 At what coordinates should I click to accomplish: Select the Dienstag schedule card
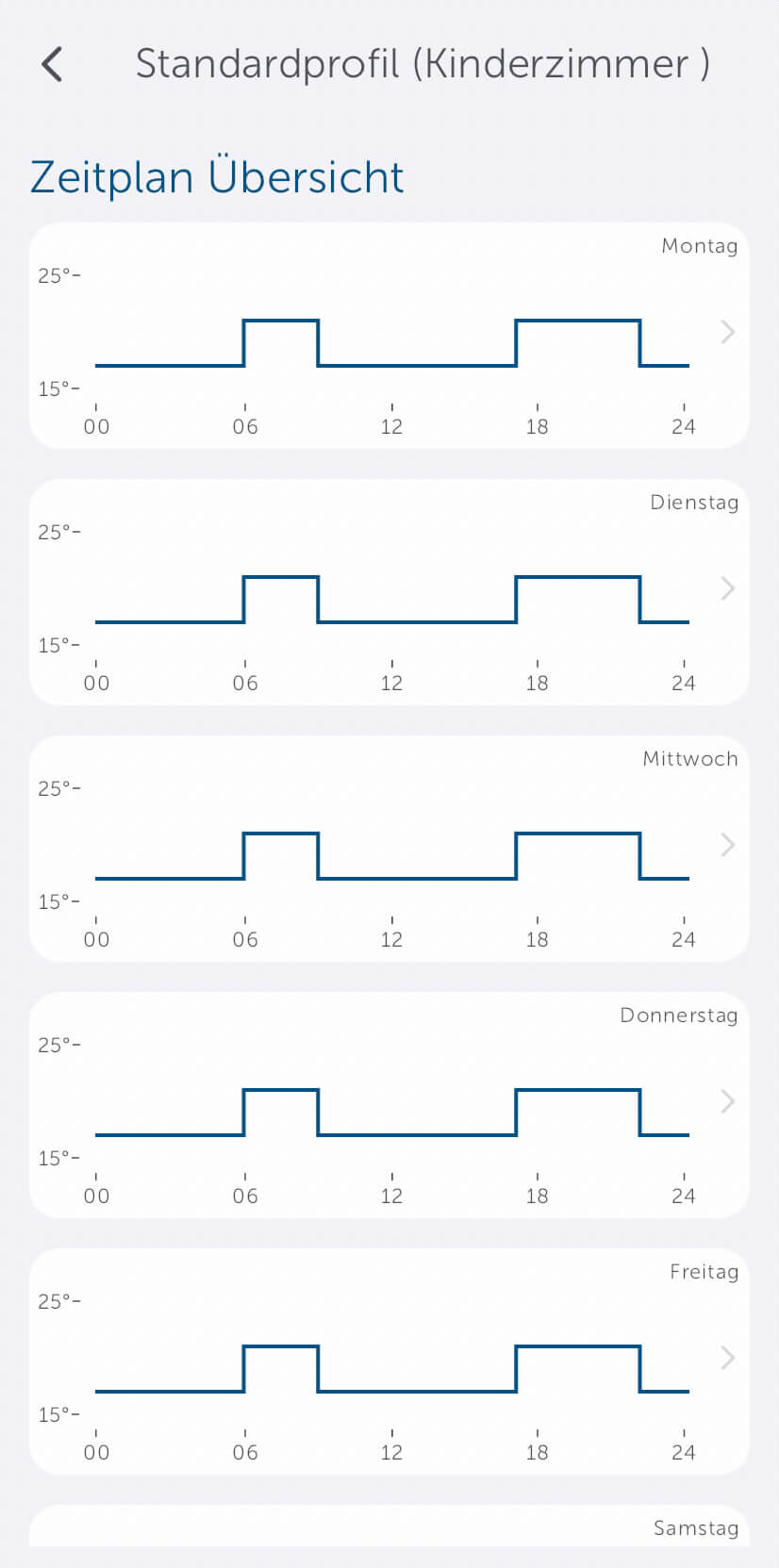click(389, 588)
